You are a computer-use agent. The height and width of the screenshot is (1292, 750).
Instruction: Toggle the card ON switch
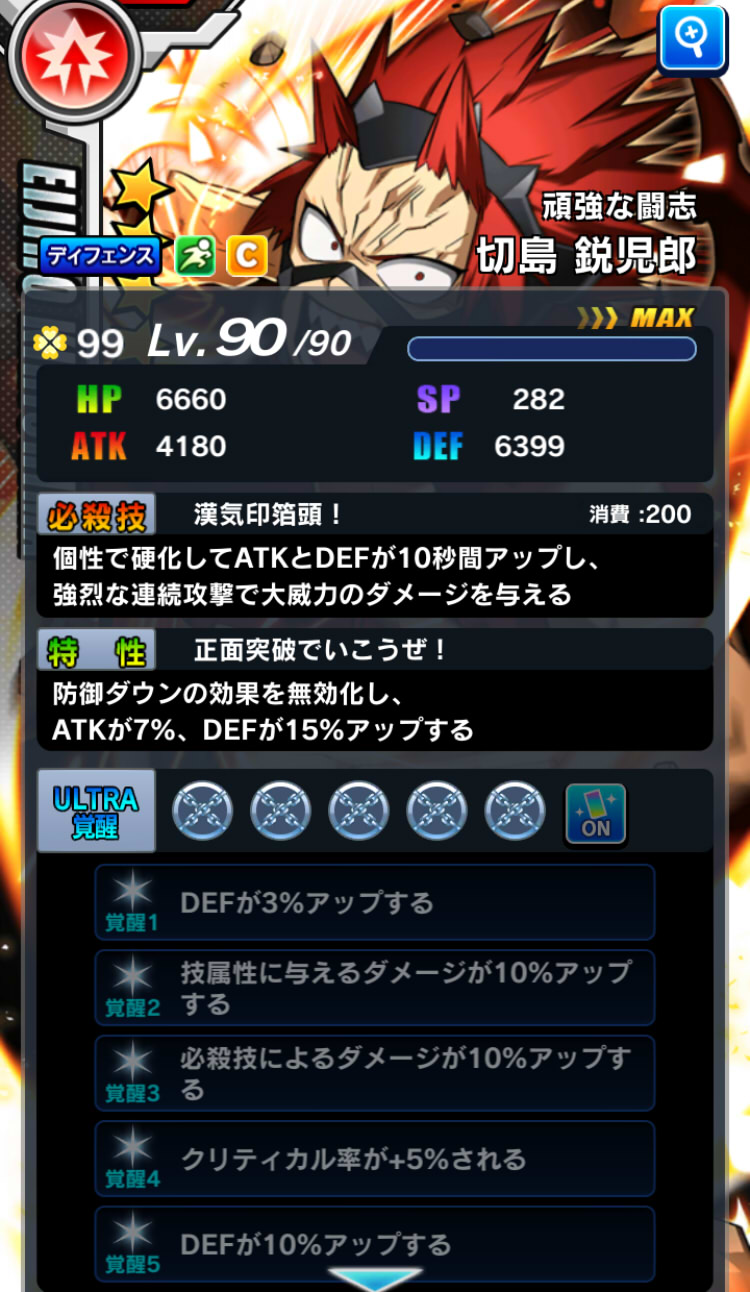[x=595, y=812]
